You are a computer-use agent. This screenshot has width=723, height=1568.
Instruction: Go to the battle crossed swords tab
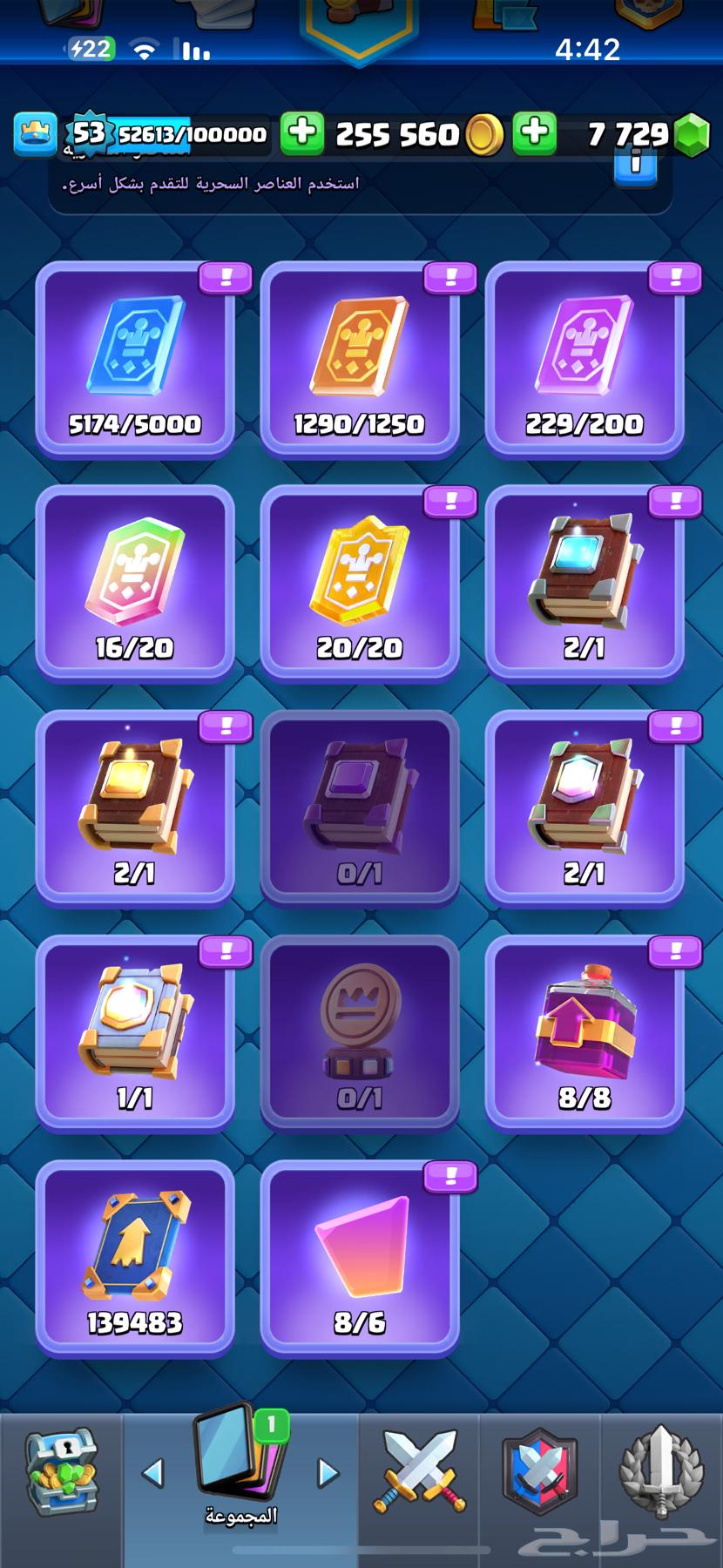tap(418, 1472)
